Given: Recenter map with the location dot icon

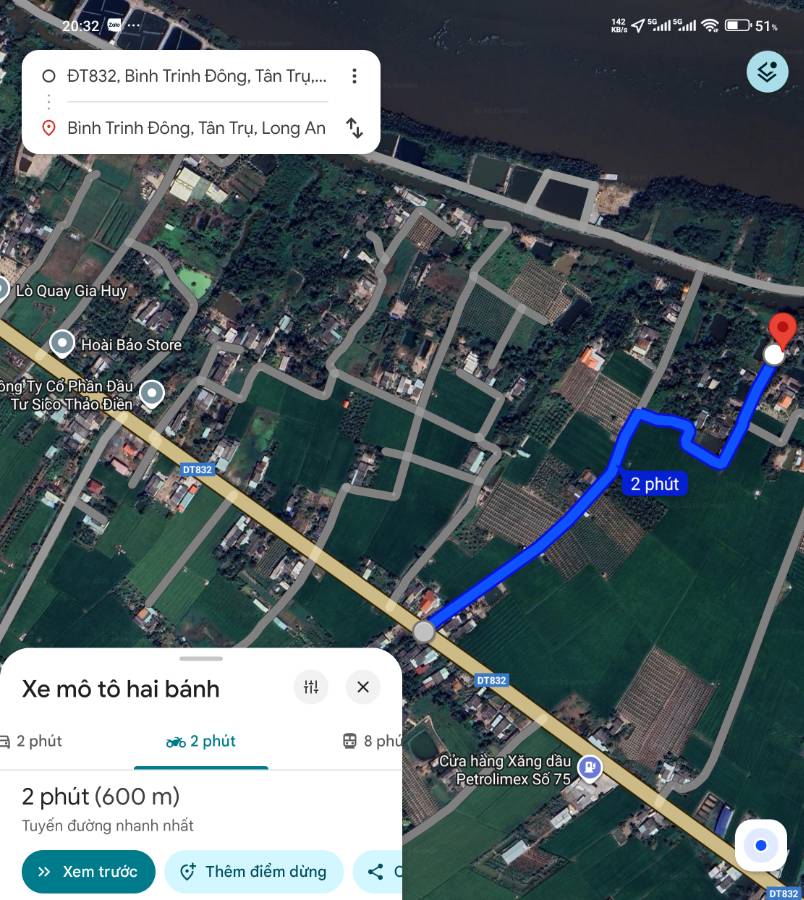Looking at the screenshot, I should tap(760, 845).
